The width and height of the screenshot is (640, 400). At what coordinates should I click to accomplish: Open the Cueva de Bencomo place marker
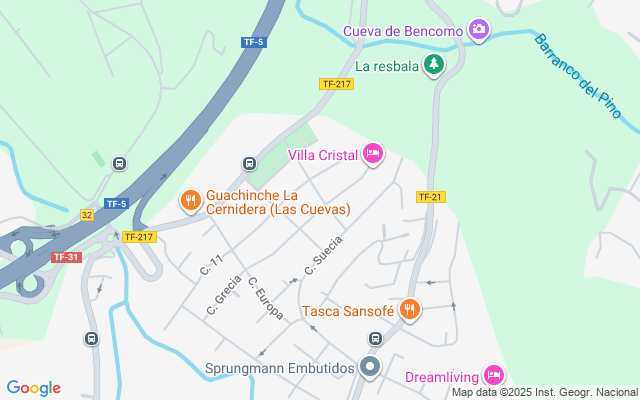[479, 31]
